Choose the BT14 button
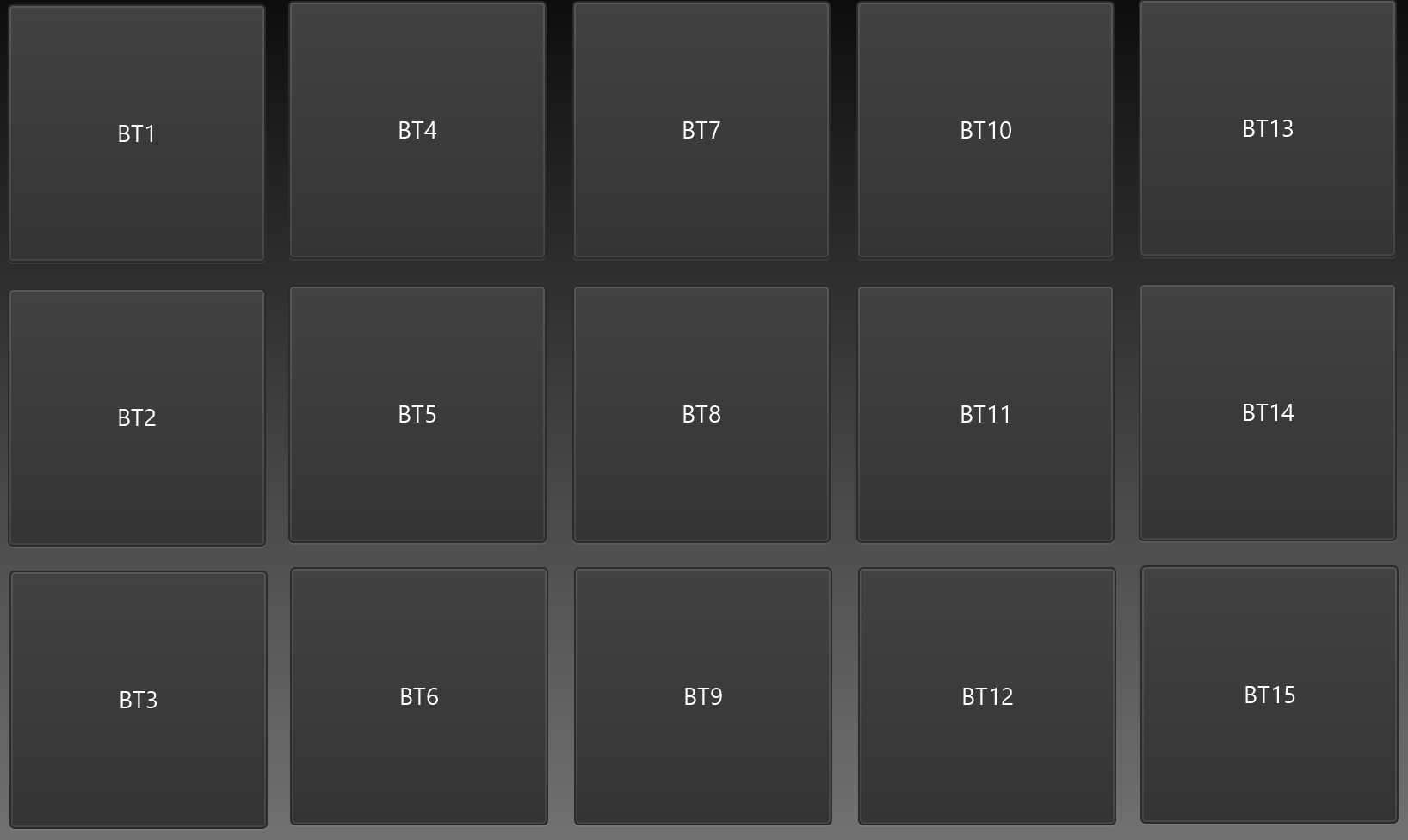Viewport: 1408px width, 840px height. (x=1268, y=412)
